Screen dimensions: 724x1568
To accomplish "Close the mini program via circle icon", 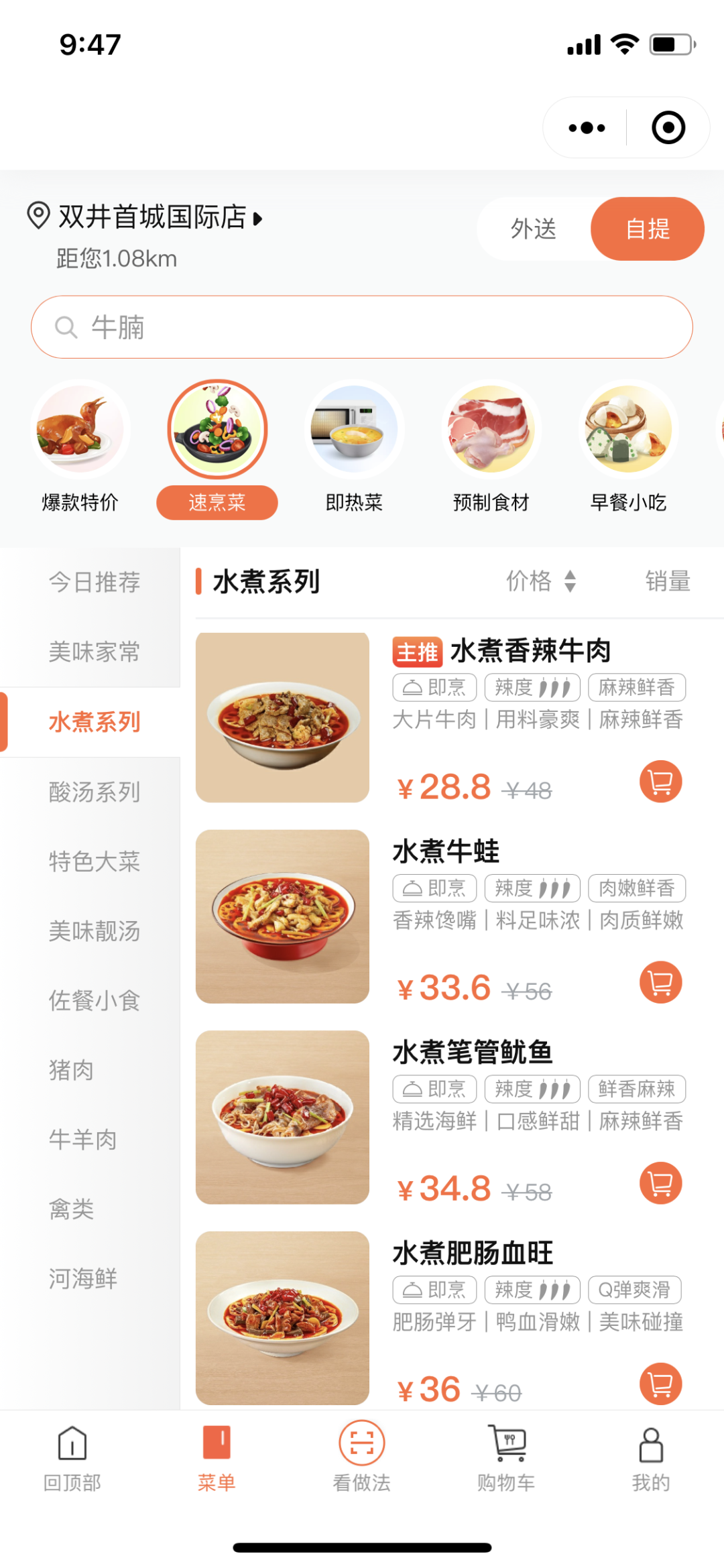I will [668, 128].
